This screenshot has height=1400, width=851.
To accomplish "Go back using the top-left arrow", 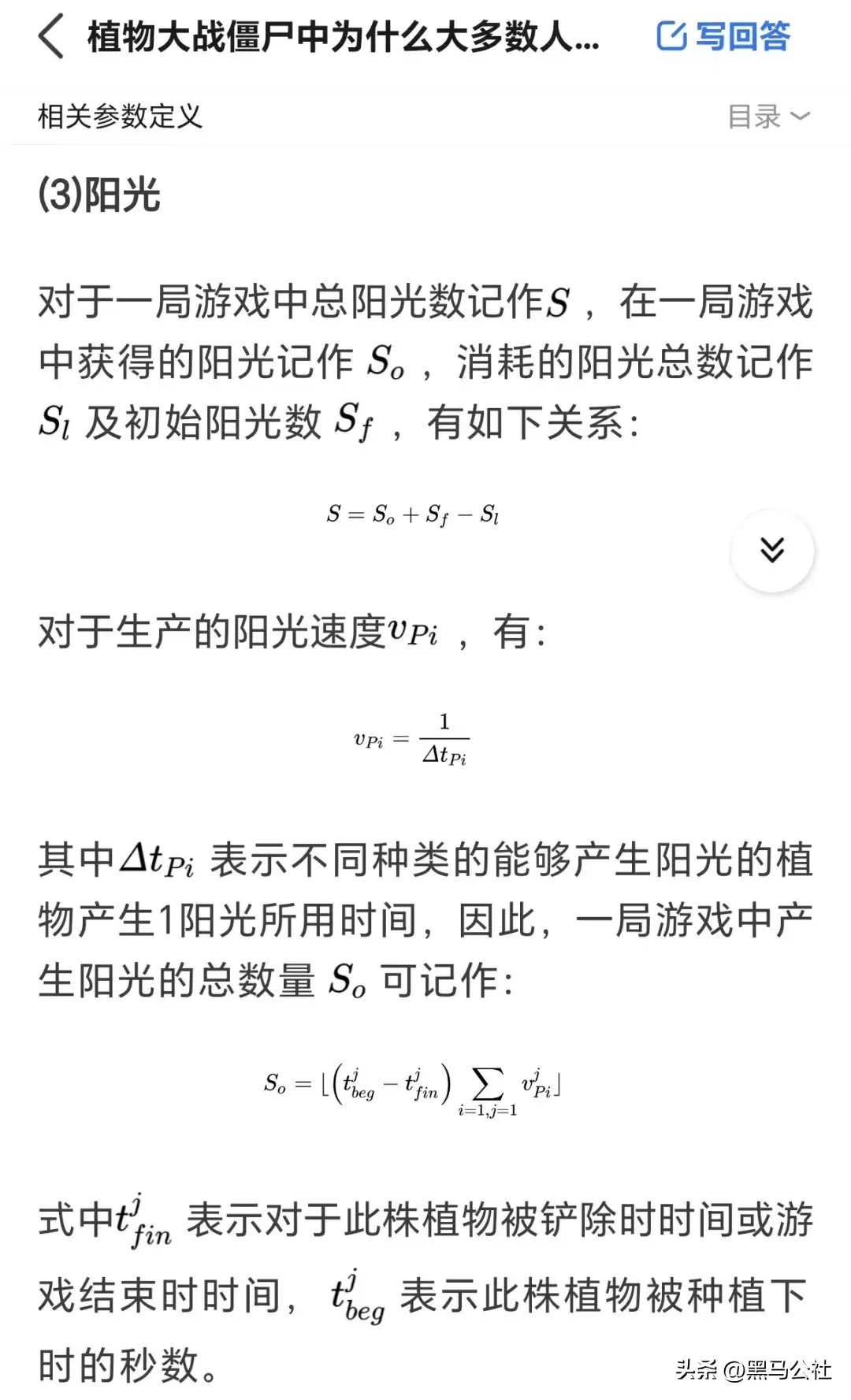I will point(51,37).
